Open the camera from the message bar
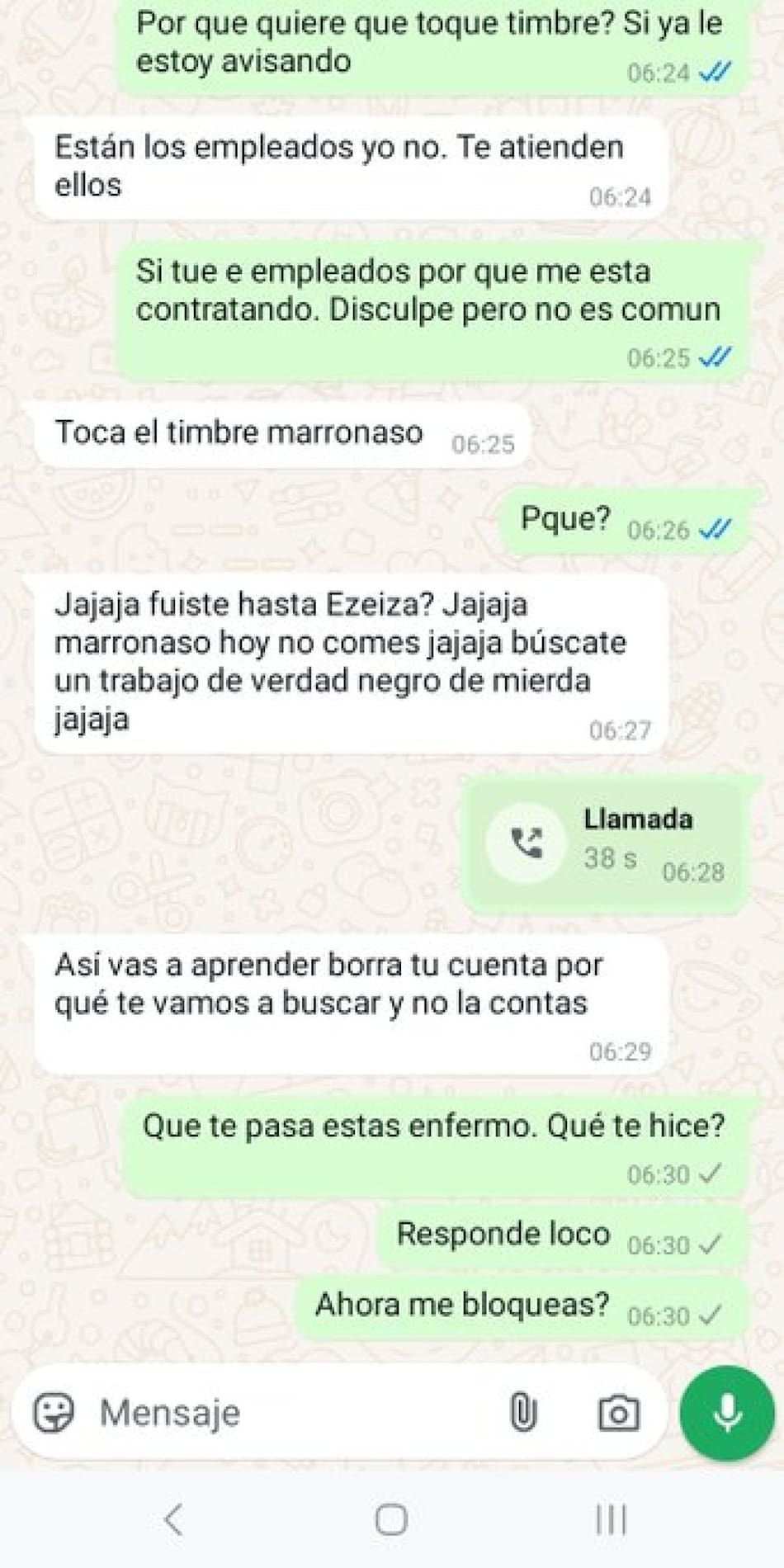The height and width of the screenshot is (1568, 784). tap(618, 1413)
